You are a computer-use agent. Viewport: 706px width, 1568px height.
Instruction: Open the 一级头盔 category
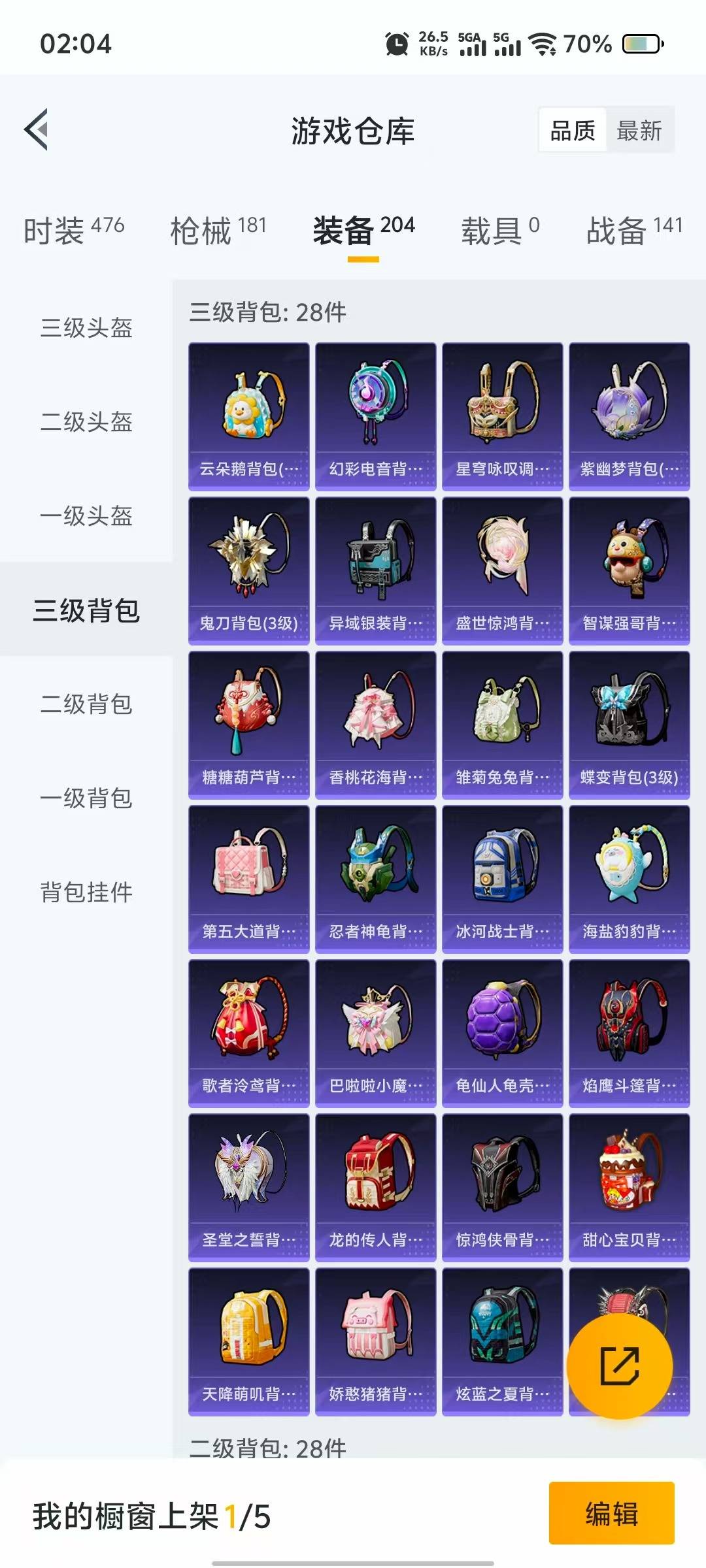tap(86, 515)
